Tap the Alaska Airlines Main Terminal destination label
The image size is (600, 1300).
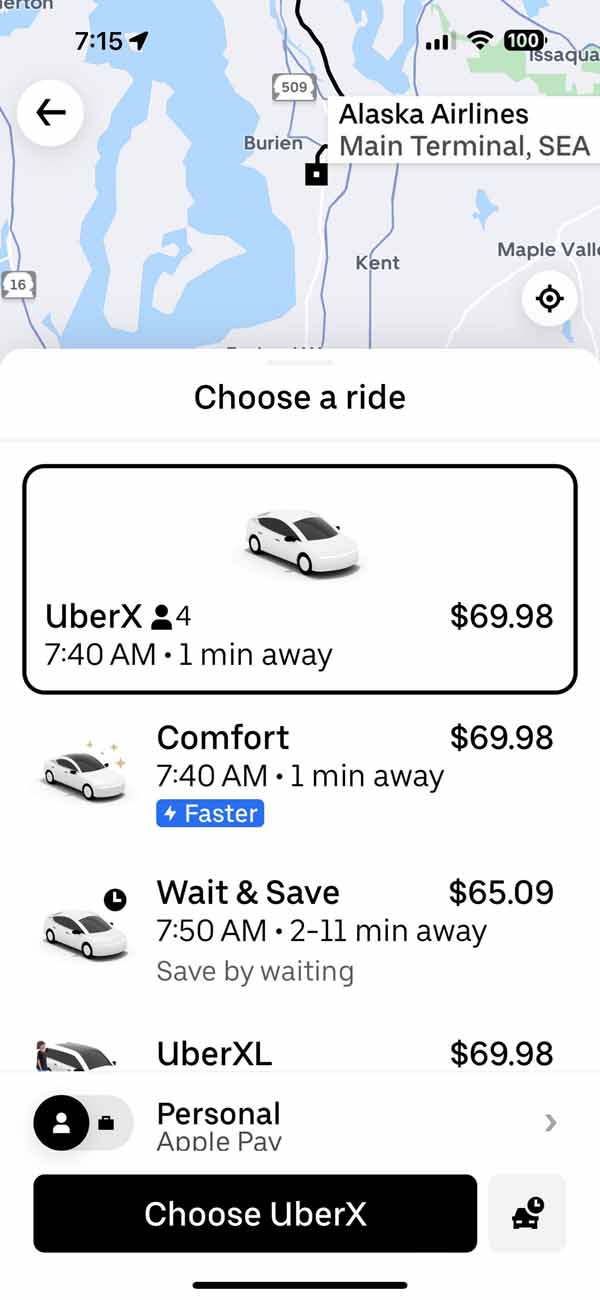pos(463,130)
